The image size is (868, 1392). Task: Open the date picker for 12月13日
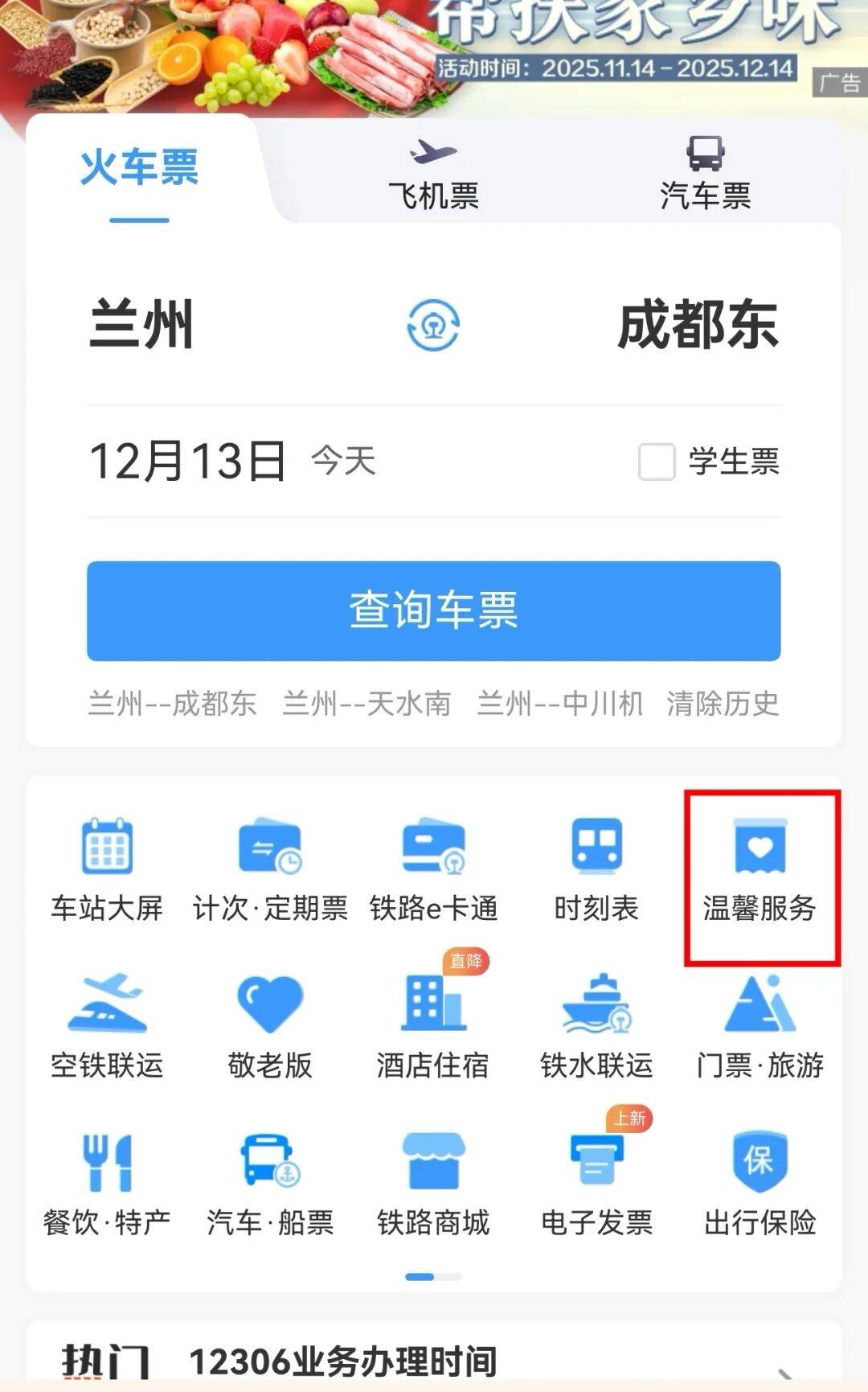[188, 462]
